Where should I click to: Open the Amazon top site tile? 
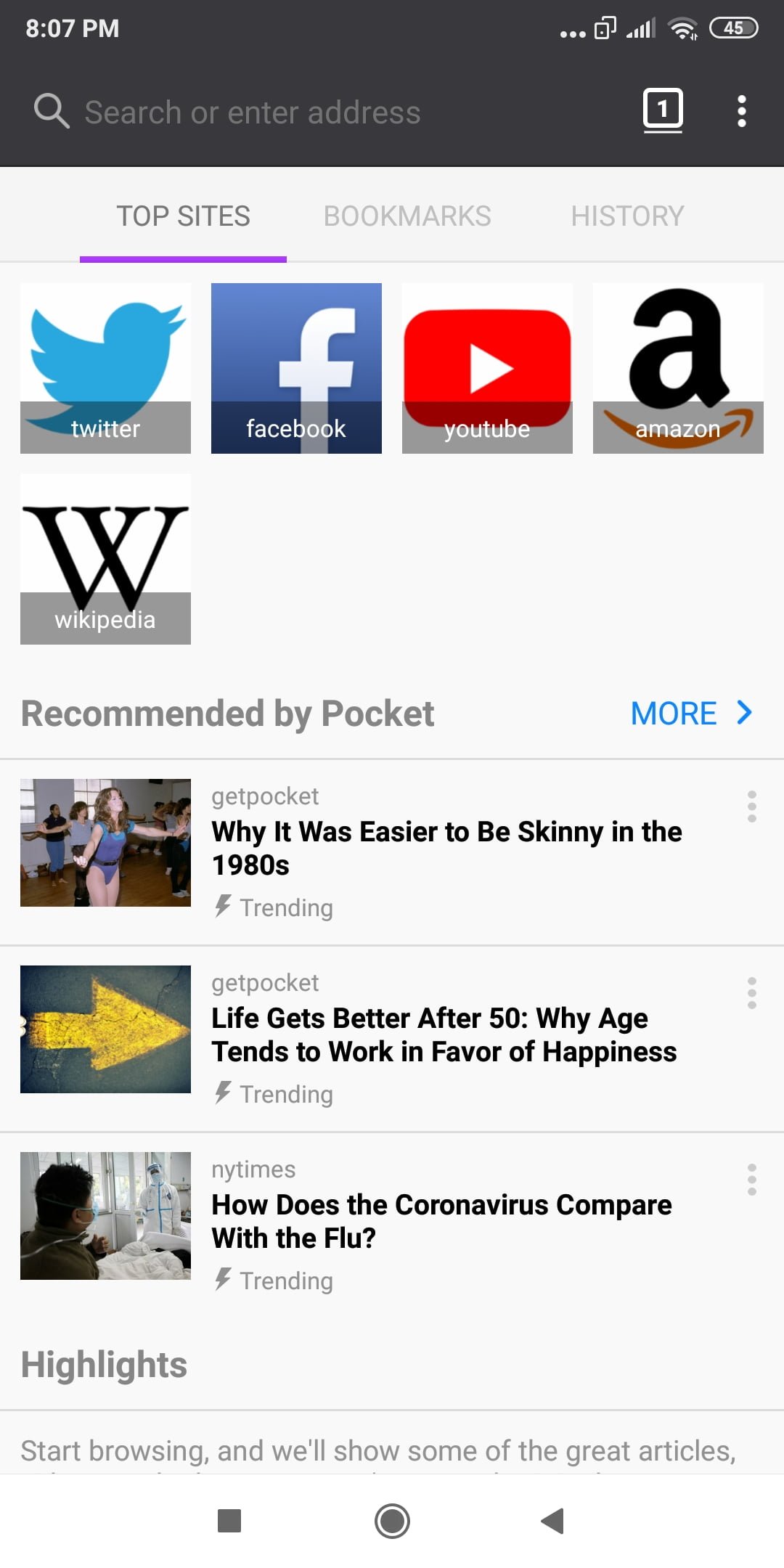point(678,368)
